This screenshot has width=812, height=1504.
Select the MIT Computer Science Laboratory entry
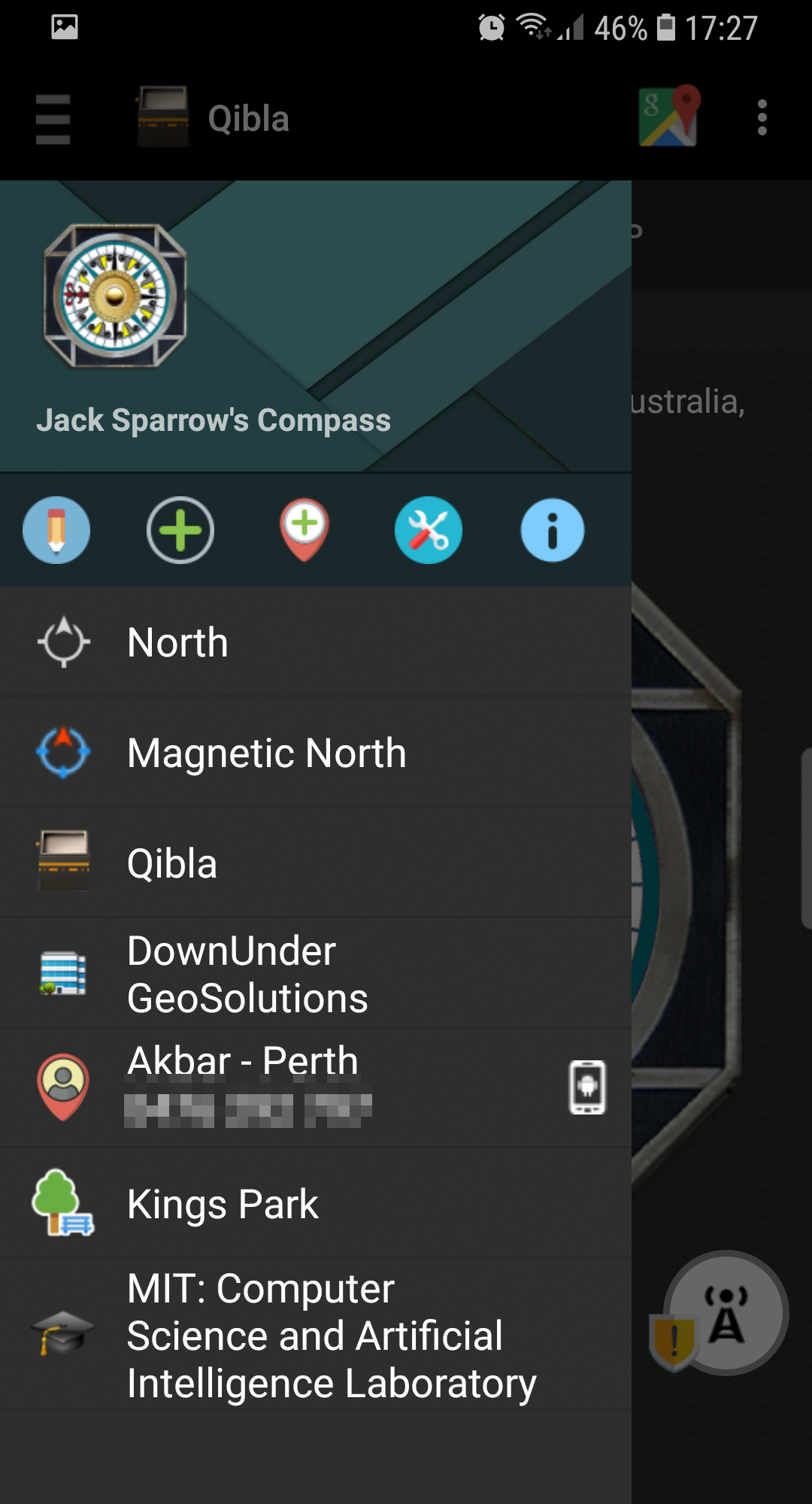coord(316,1334)
